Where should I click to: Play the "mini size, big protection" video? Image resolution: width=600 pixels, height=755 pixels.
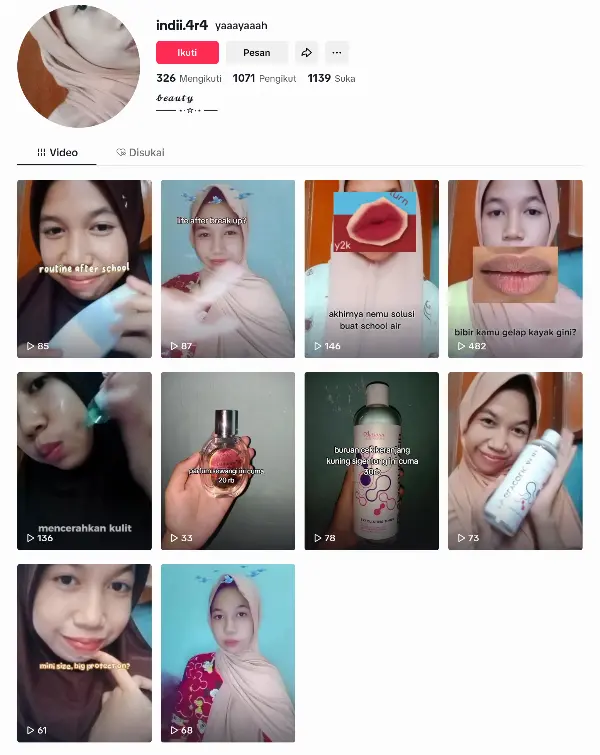[84, 652]
